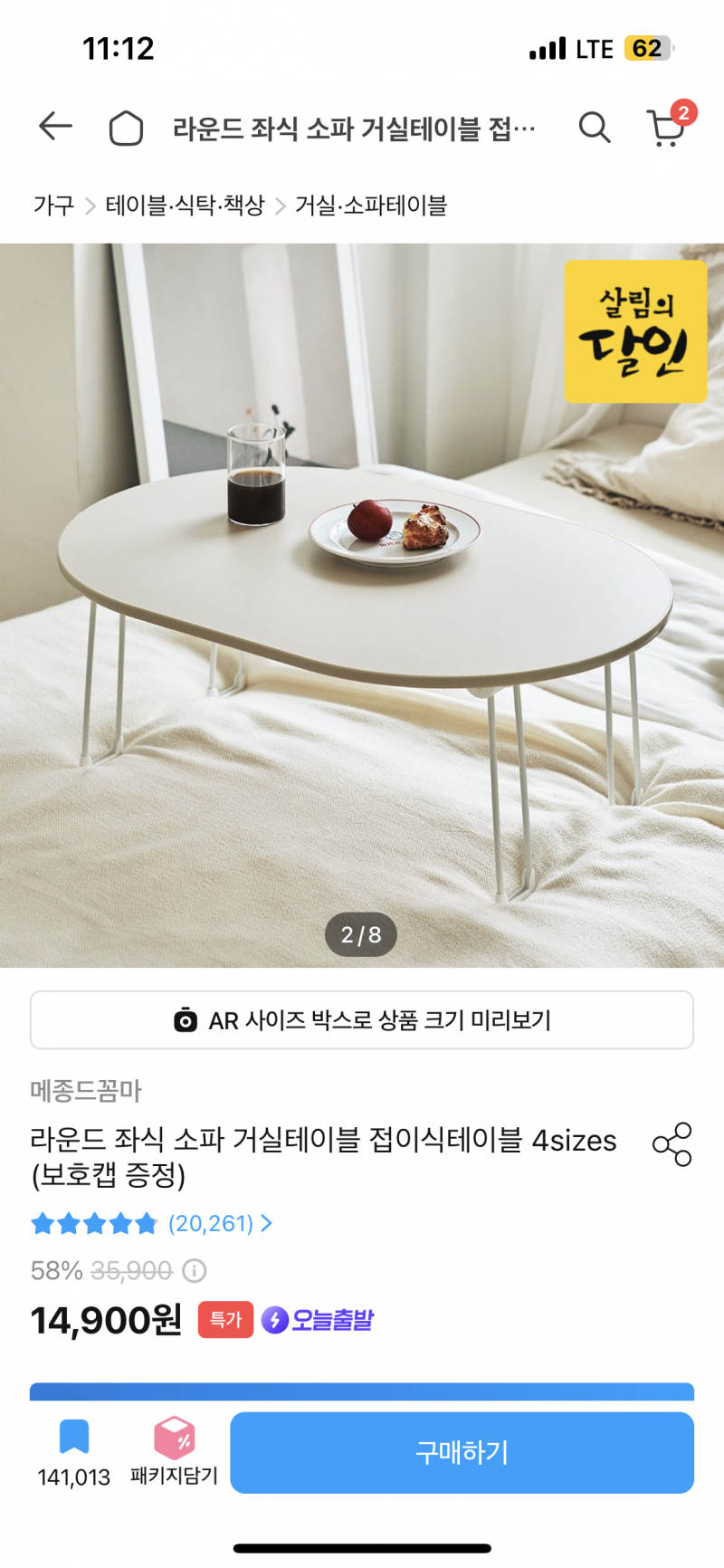Tap the home icon in the top bar

point(127,128)
